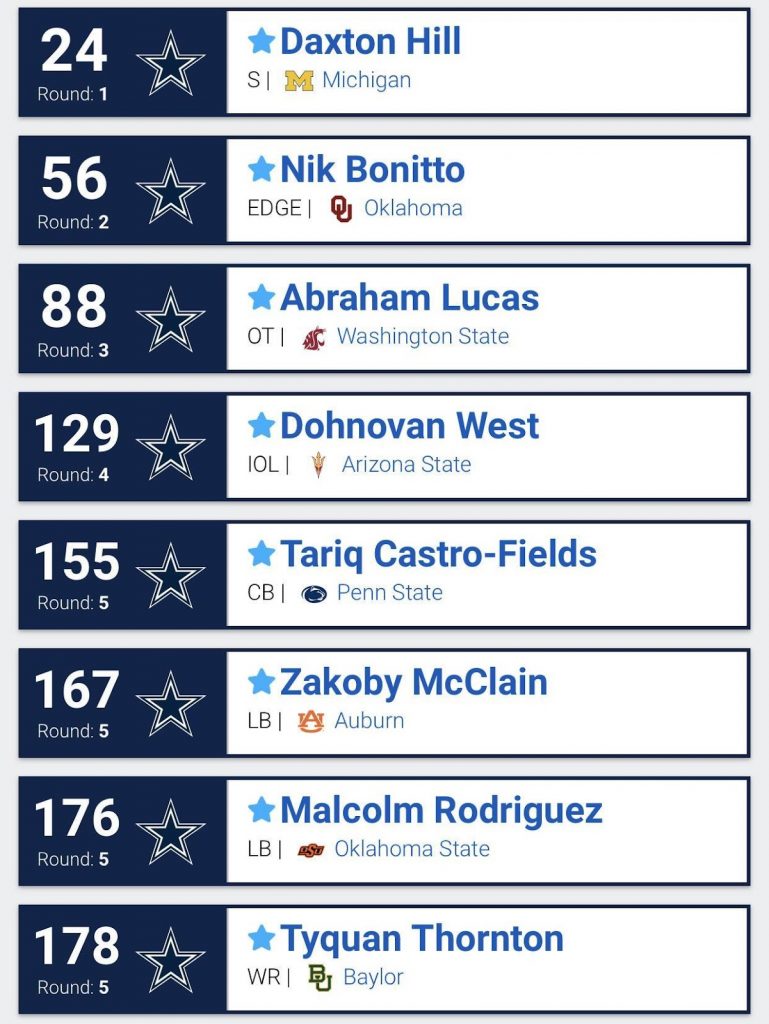View Abraham Lucas's player profile
769x1024 pixels.
[x=409, y=297]
